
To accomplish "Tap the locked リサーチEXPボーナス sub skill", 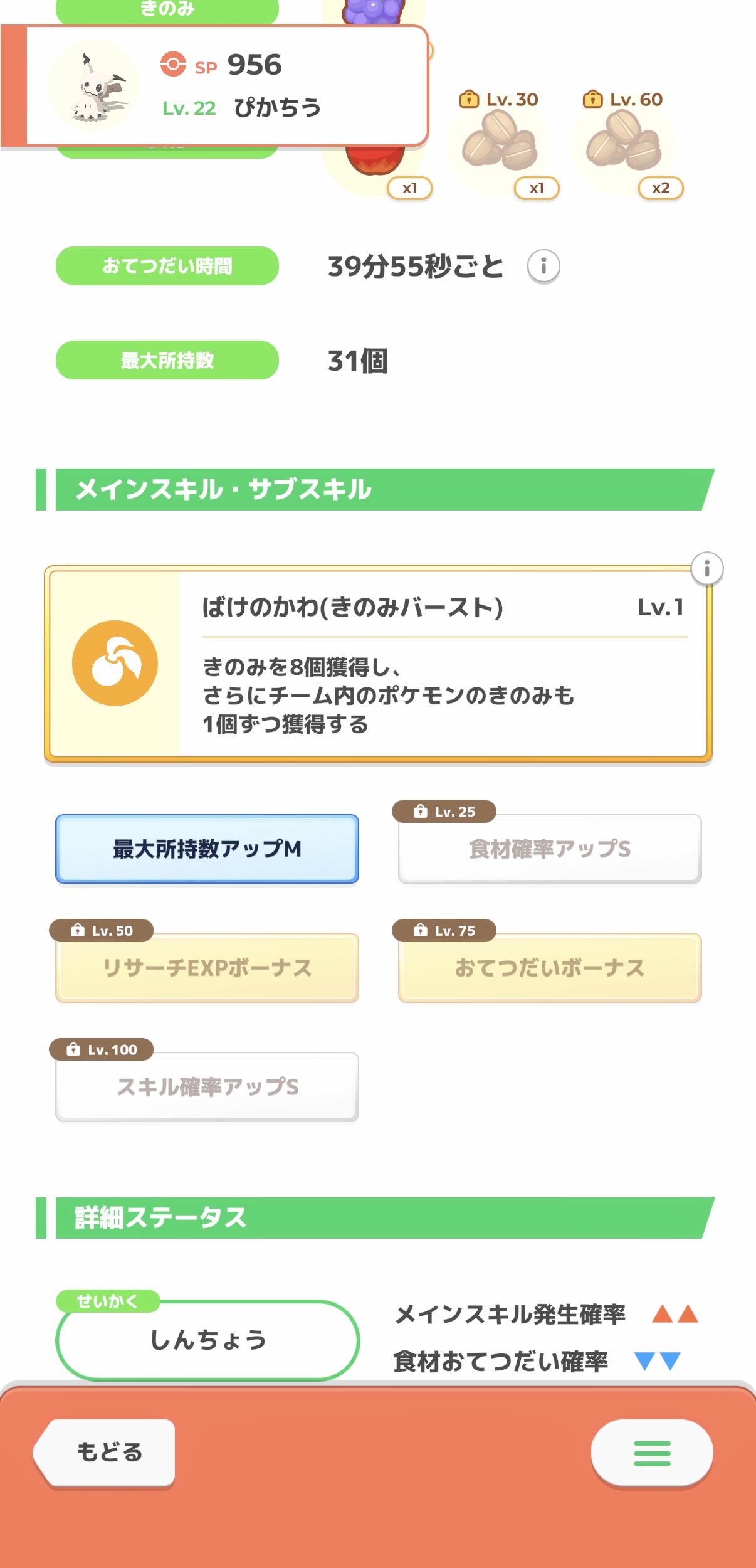I will [207, 968].
